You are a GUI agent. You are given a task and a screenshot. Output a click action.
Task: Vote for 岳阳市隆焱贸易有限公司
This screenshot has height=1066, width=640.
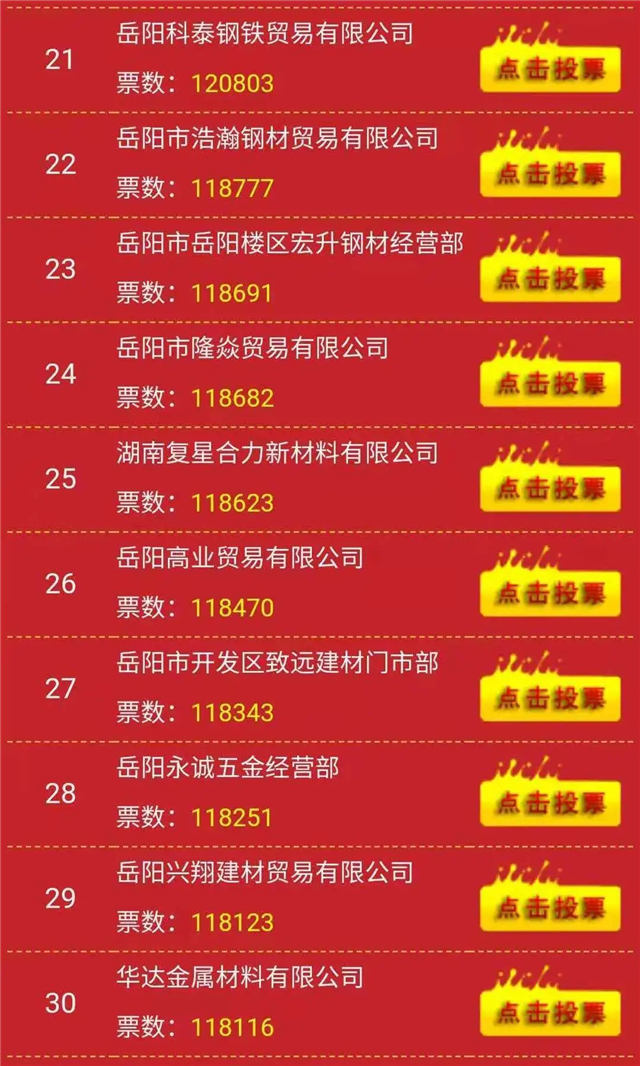pos(550,383)
